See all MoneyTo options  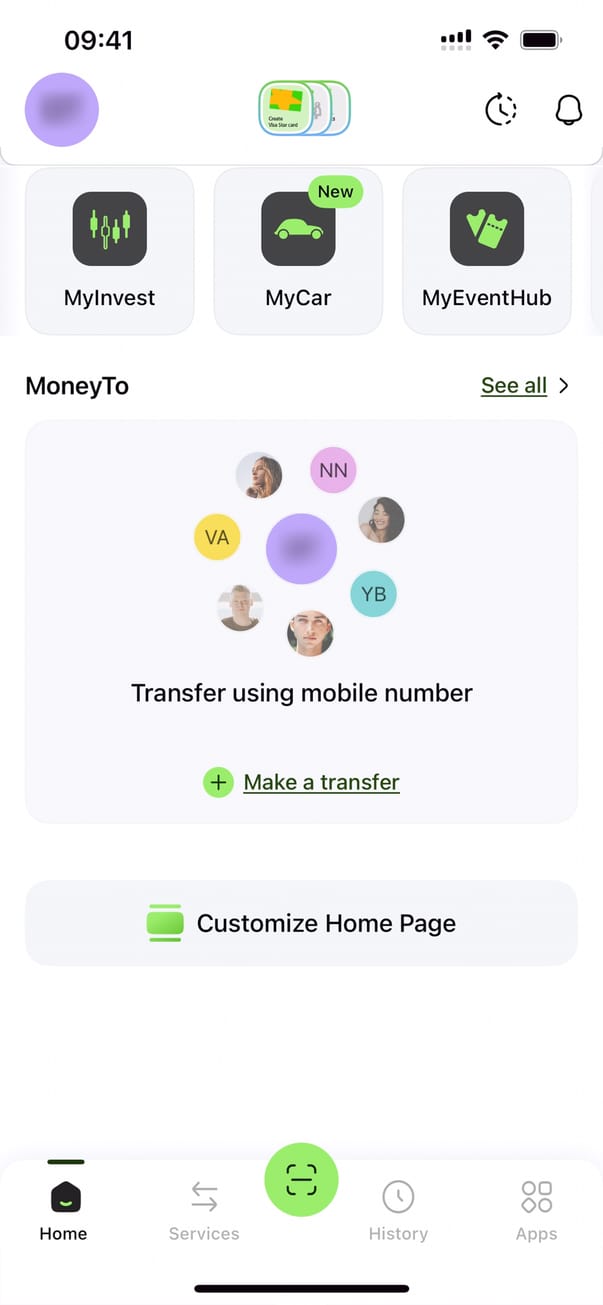[x=523, y=385]
